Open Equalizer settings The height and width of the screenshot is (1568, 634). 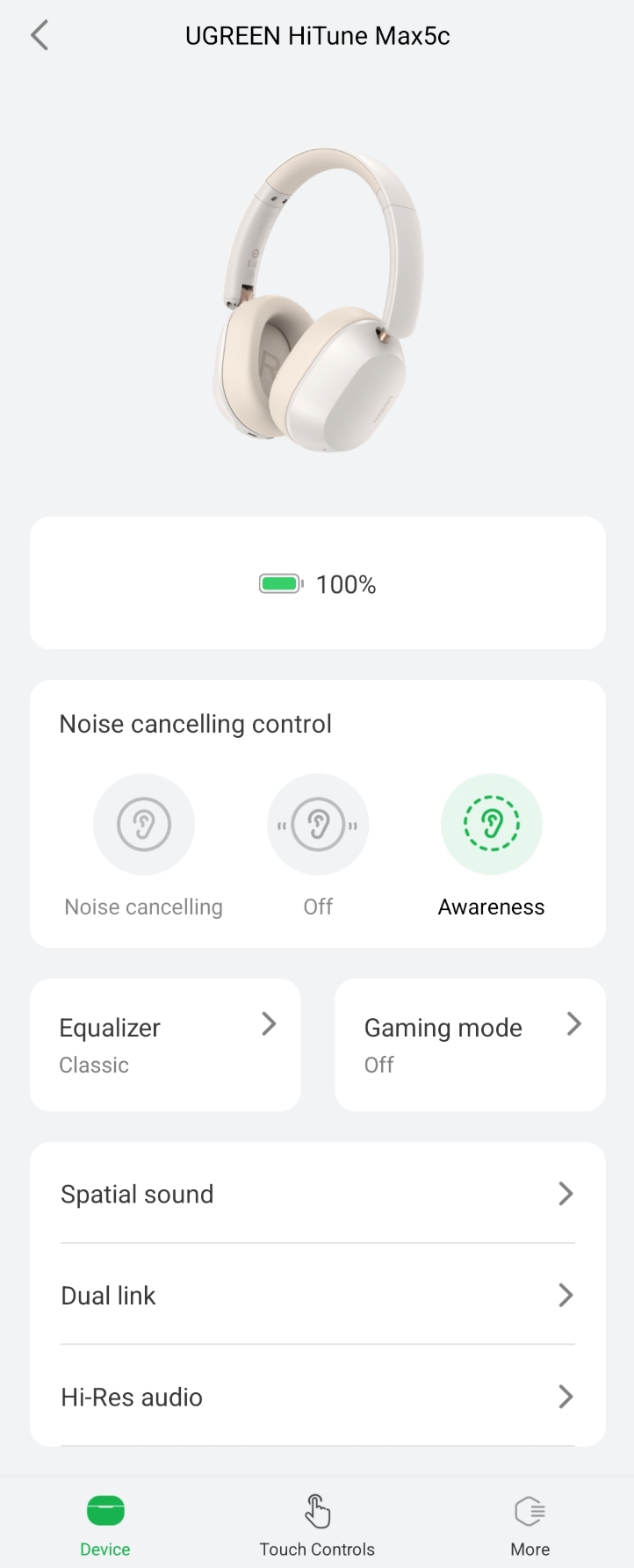coord(165,1044)
